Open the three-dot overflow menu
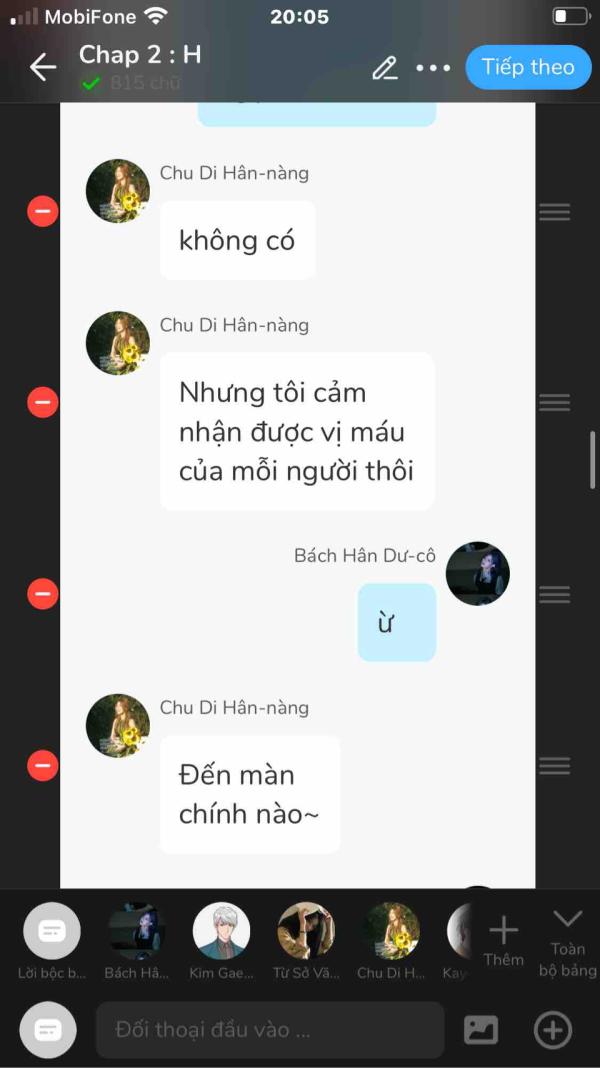Image resolution: width=600 pixels, height=1068 pixels. (433, 68)
